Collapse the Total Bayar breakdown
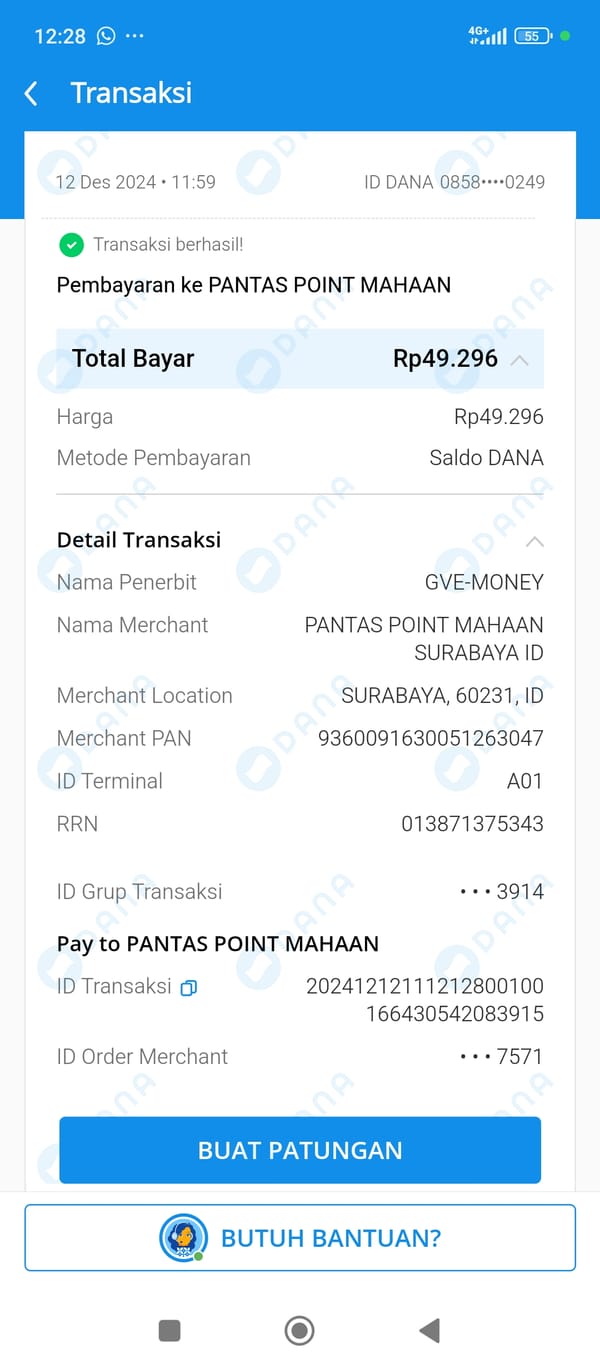600x1367 pixels. pos(519,360)
